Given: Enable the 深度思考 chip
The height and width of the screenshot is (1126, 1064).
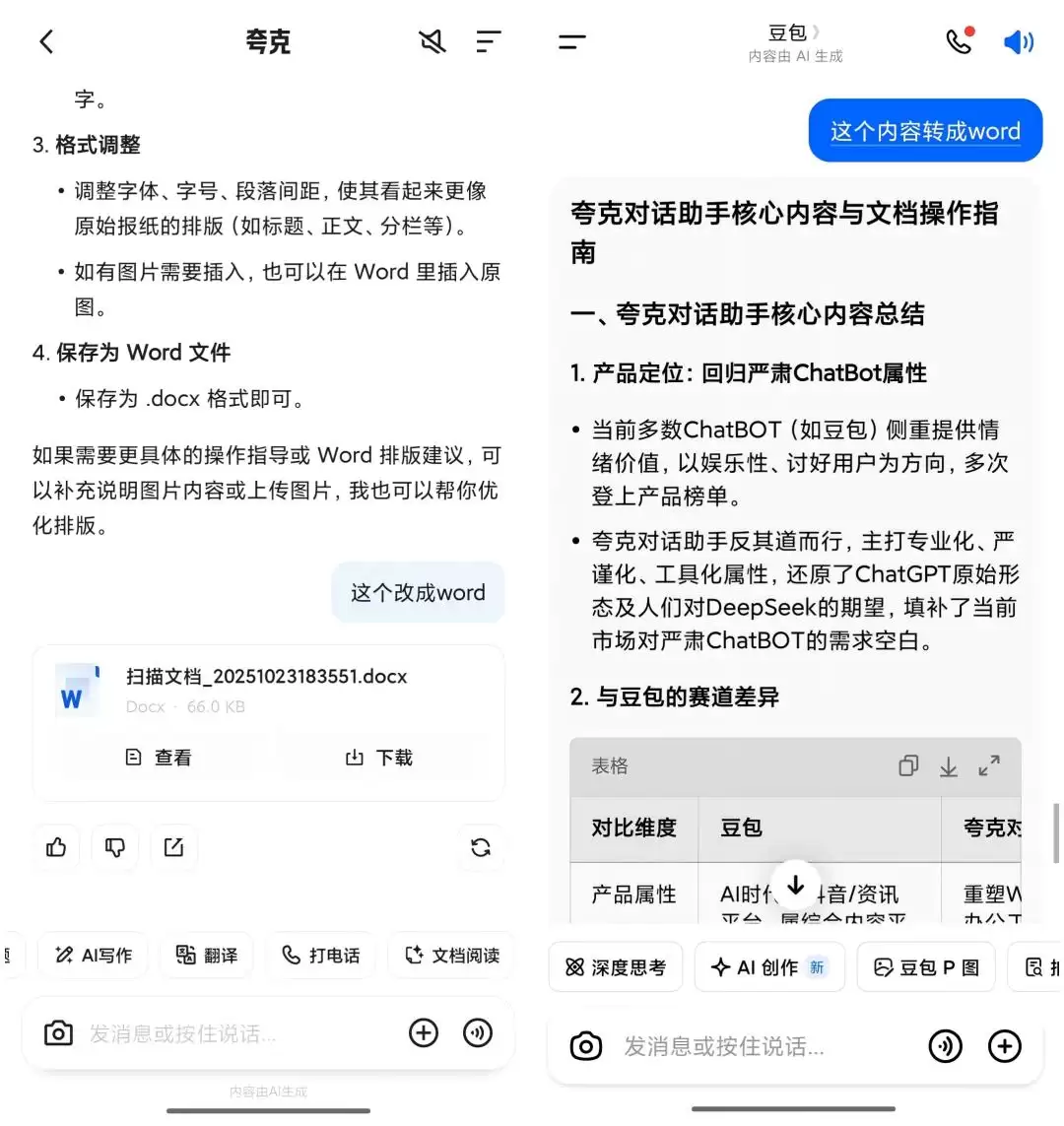Looking at the screenshot, I should click(x=616, y=967).
